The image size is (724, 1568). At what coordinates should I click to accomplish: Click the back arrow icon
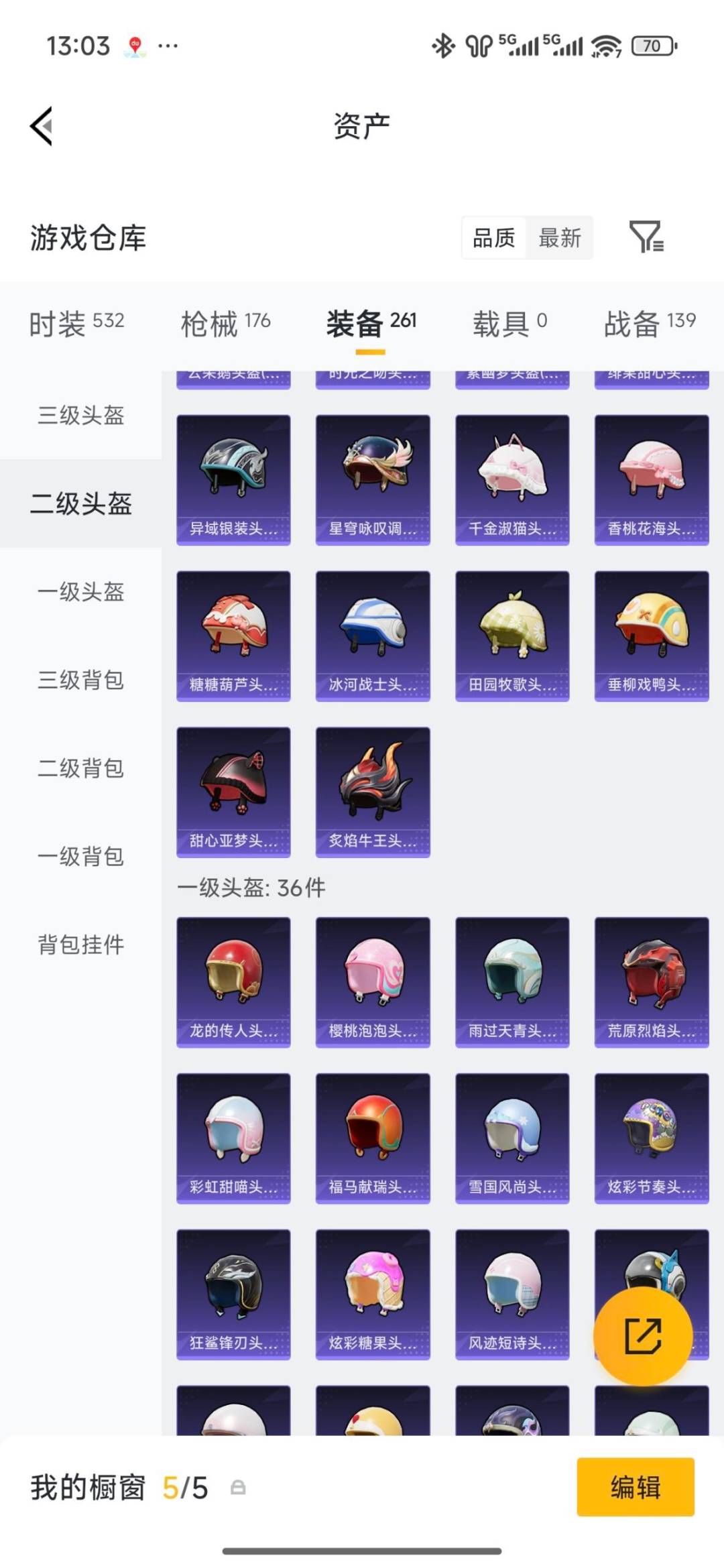coord(40,126)
